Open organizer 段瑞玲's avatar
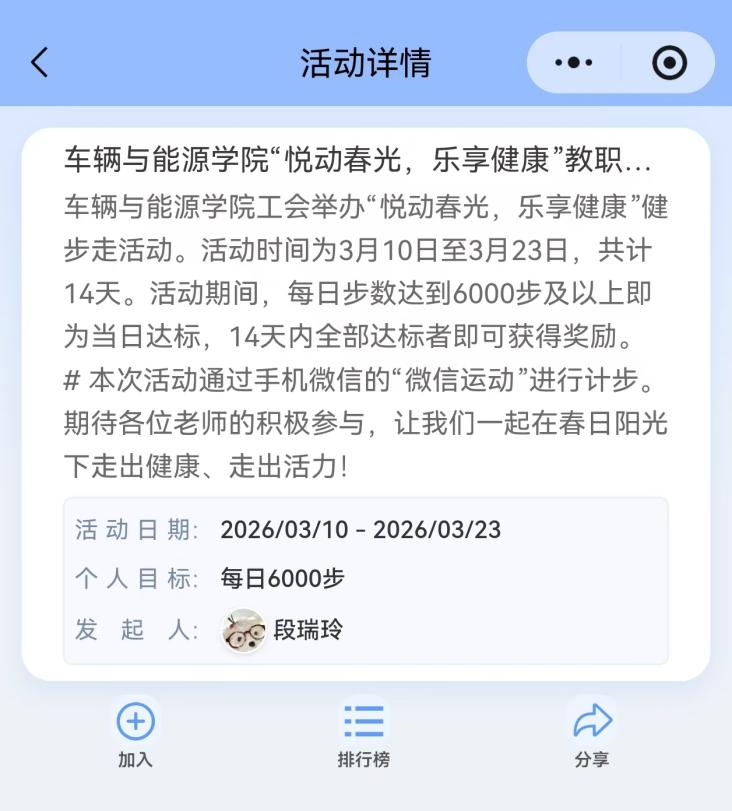The width and height of the screenshot is (732, 811). [243, 630]
